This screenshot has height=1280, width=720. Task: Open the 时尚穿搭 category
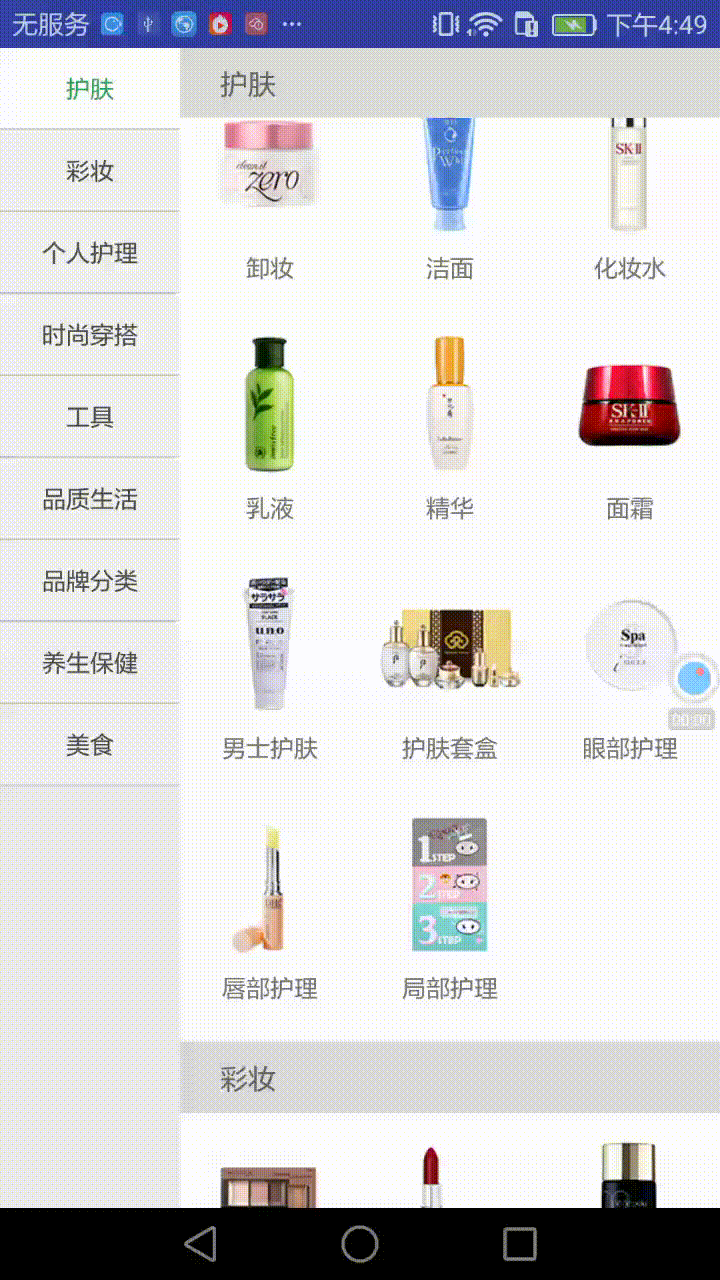pyautogui.click(x=90, y=335)
